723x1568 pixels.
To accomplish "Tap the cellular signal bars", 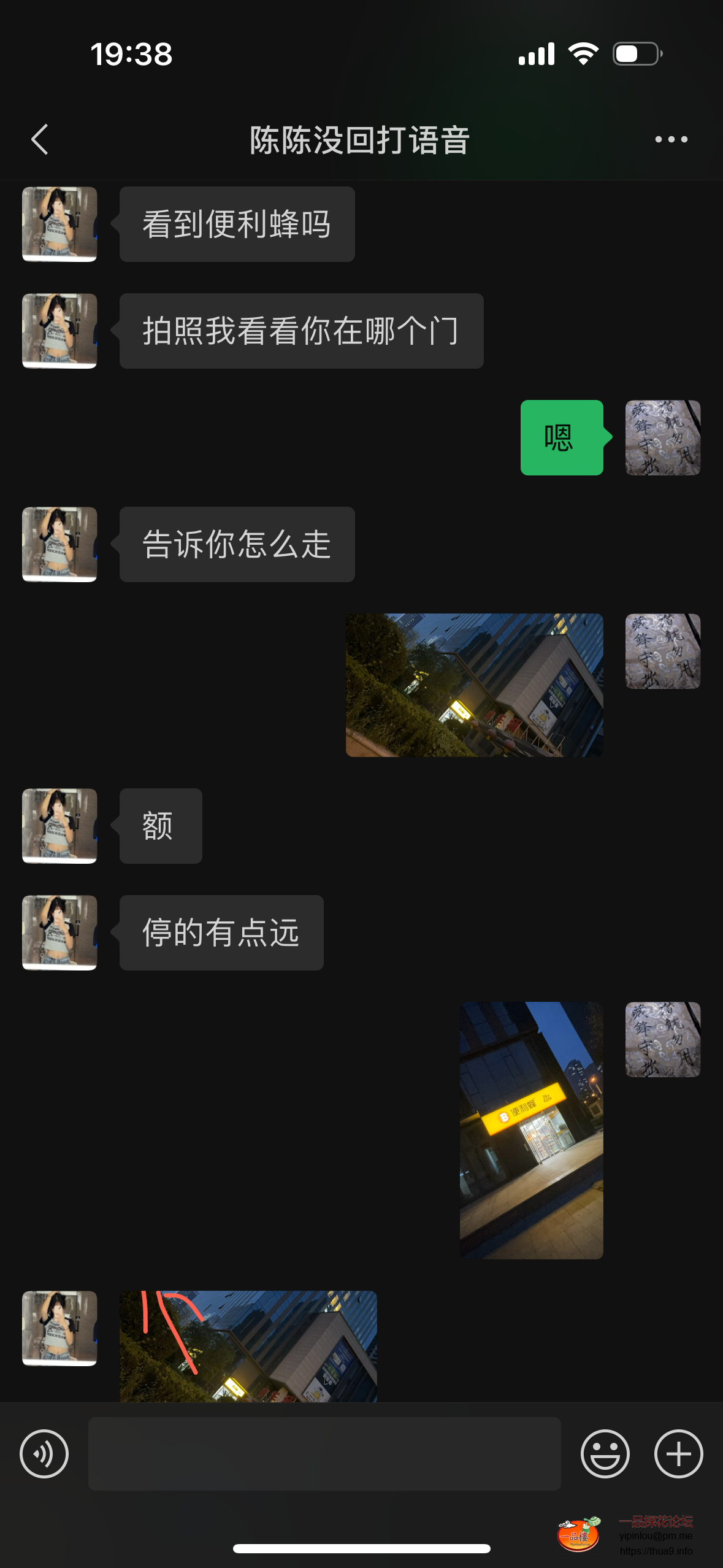I will pos(535,54).
